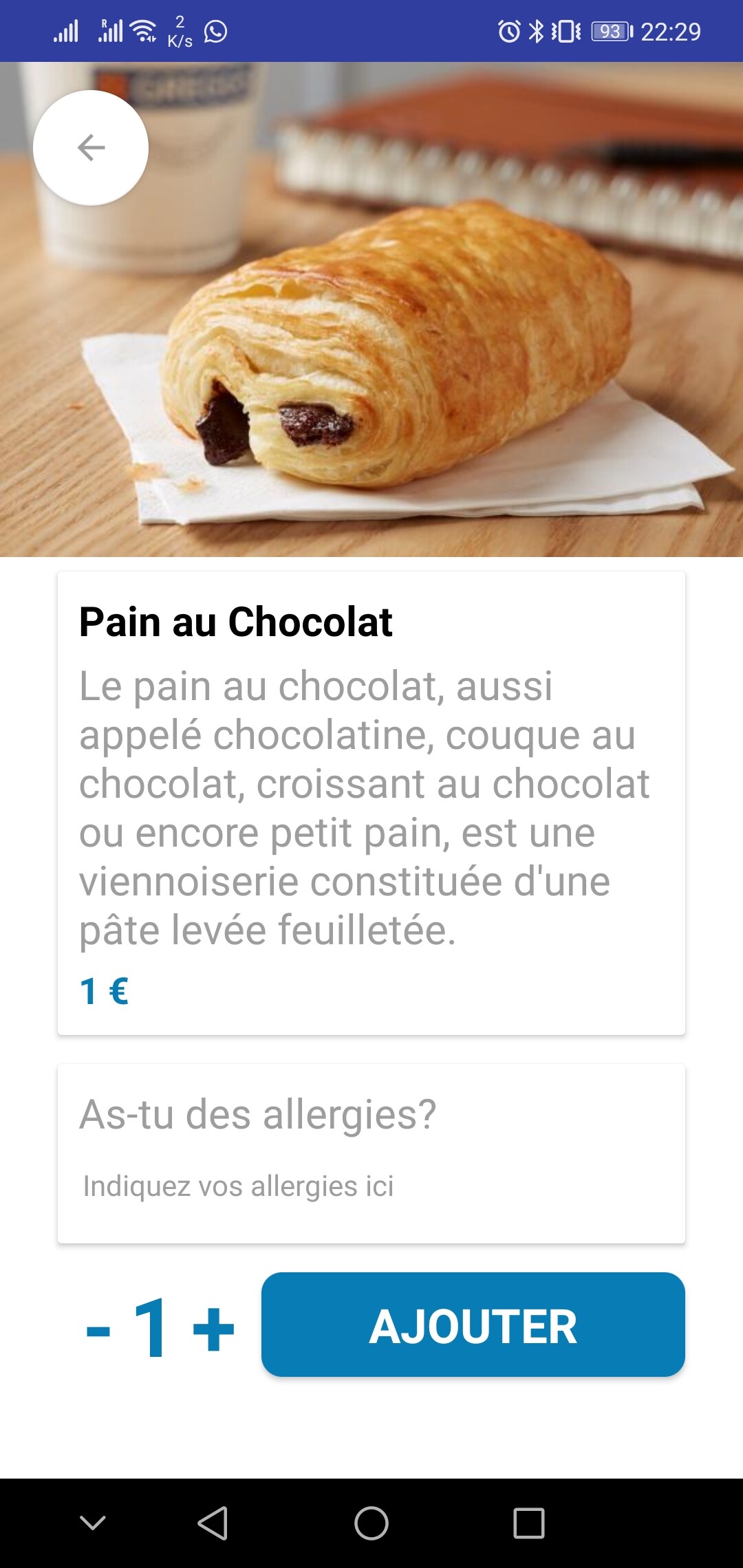Go to the system home screen
743x1568 pixels.
[x=371, y=1523]
